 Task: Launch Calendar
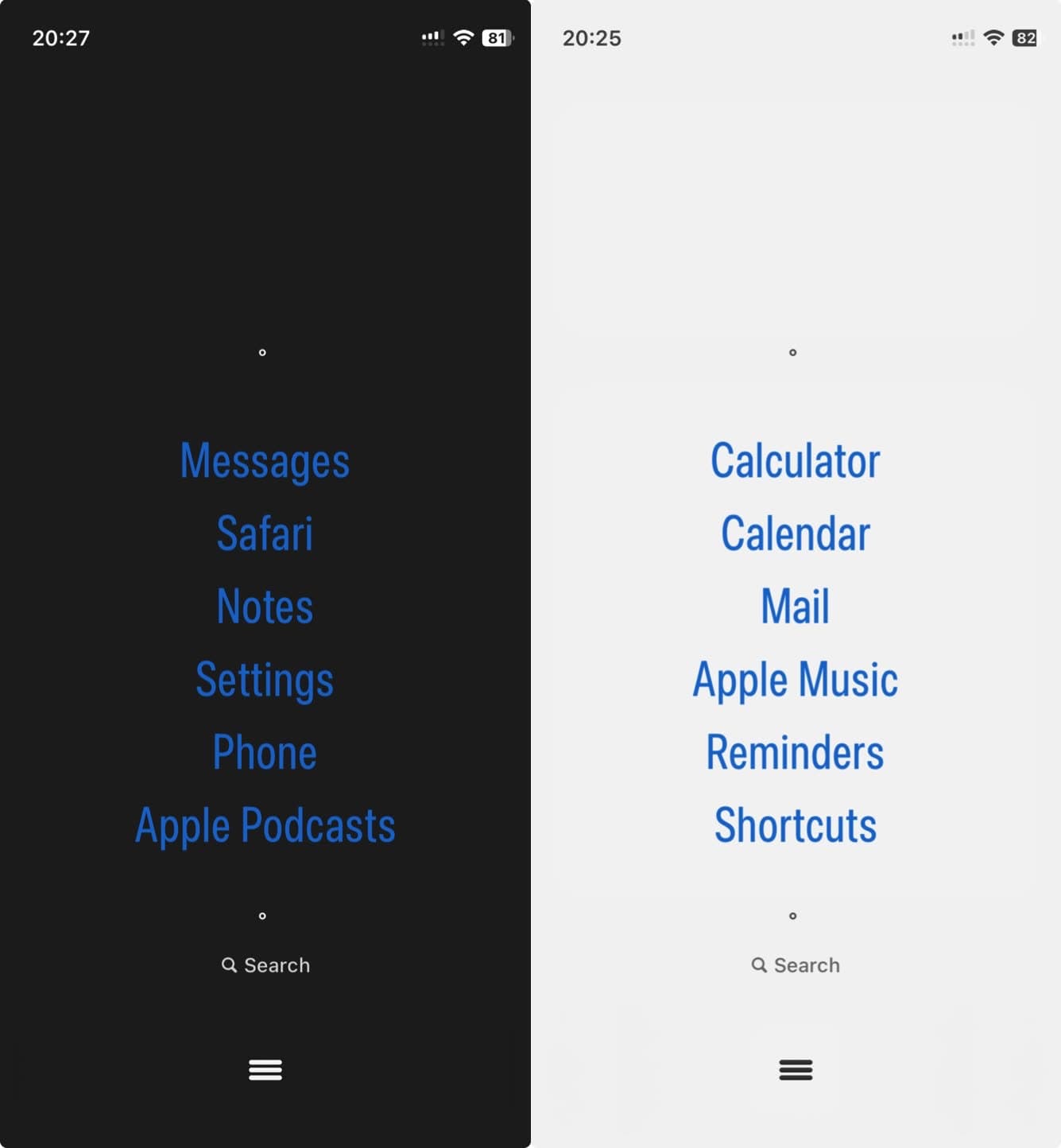click(795, 533)
